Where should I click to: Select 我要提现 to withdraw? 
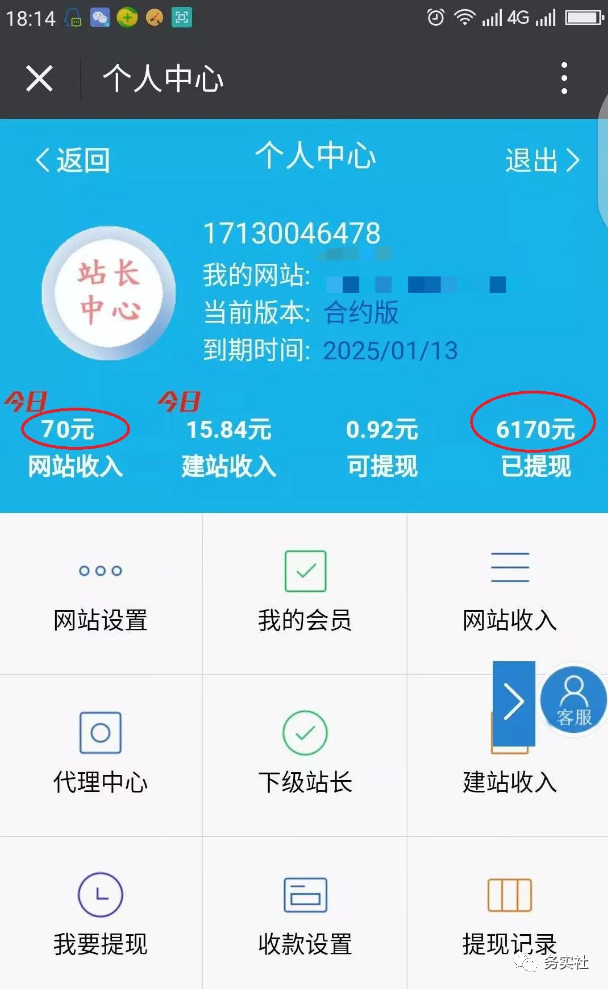pyautogui.click(x=100, y=916)
